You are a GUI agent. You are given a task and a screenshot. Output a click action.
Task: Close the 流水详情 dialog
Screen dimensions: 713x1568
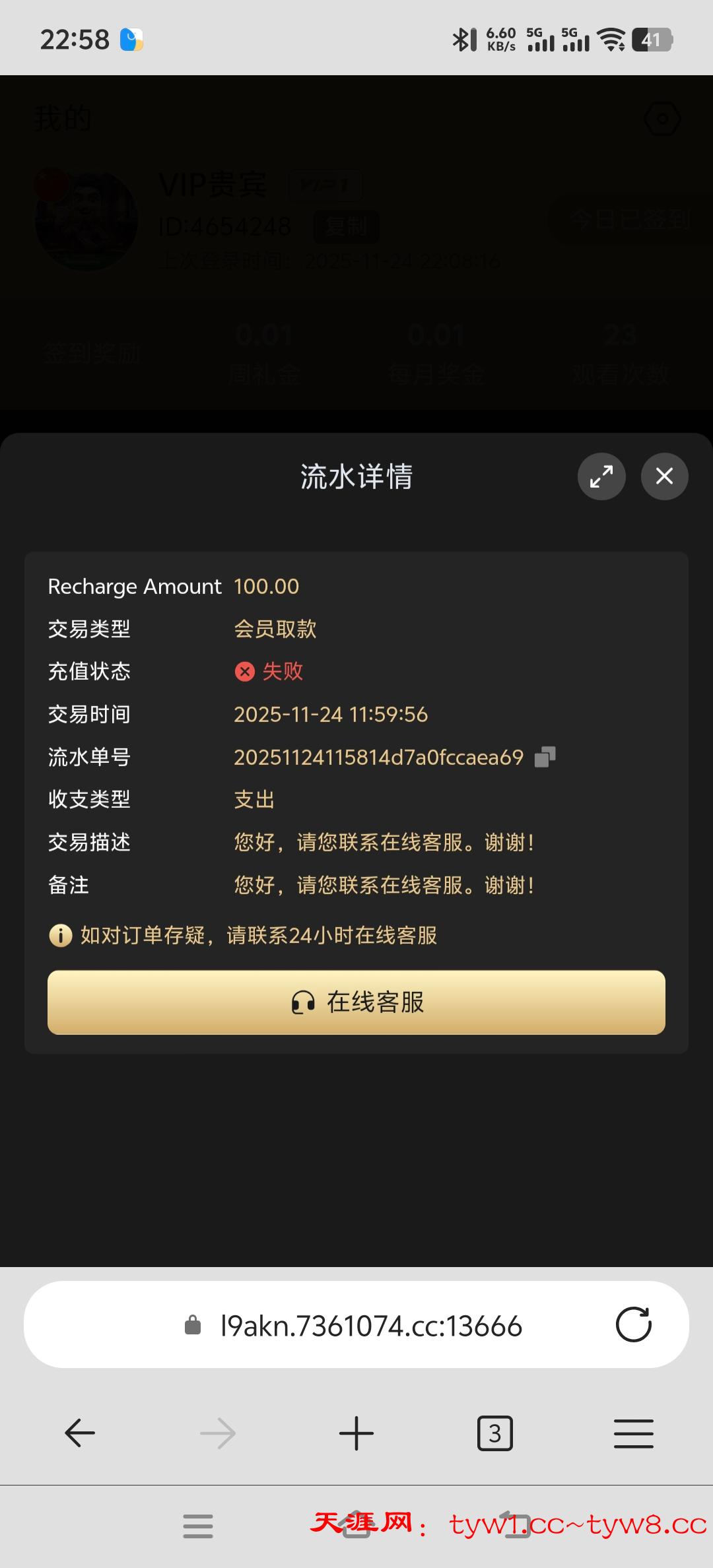[x=664, y=476]
